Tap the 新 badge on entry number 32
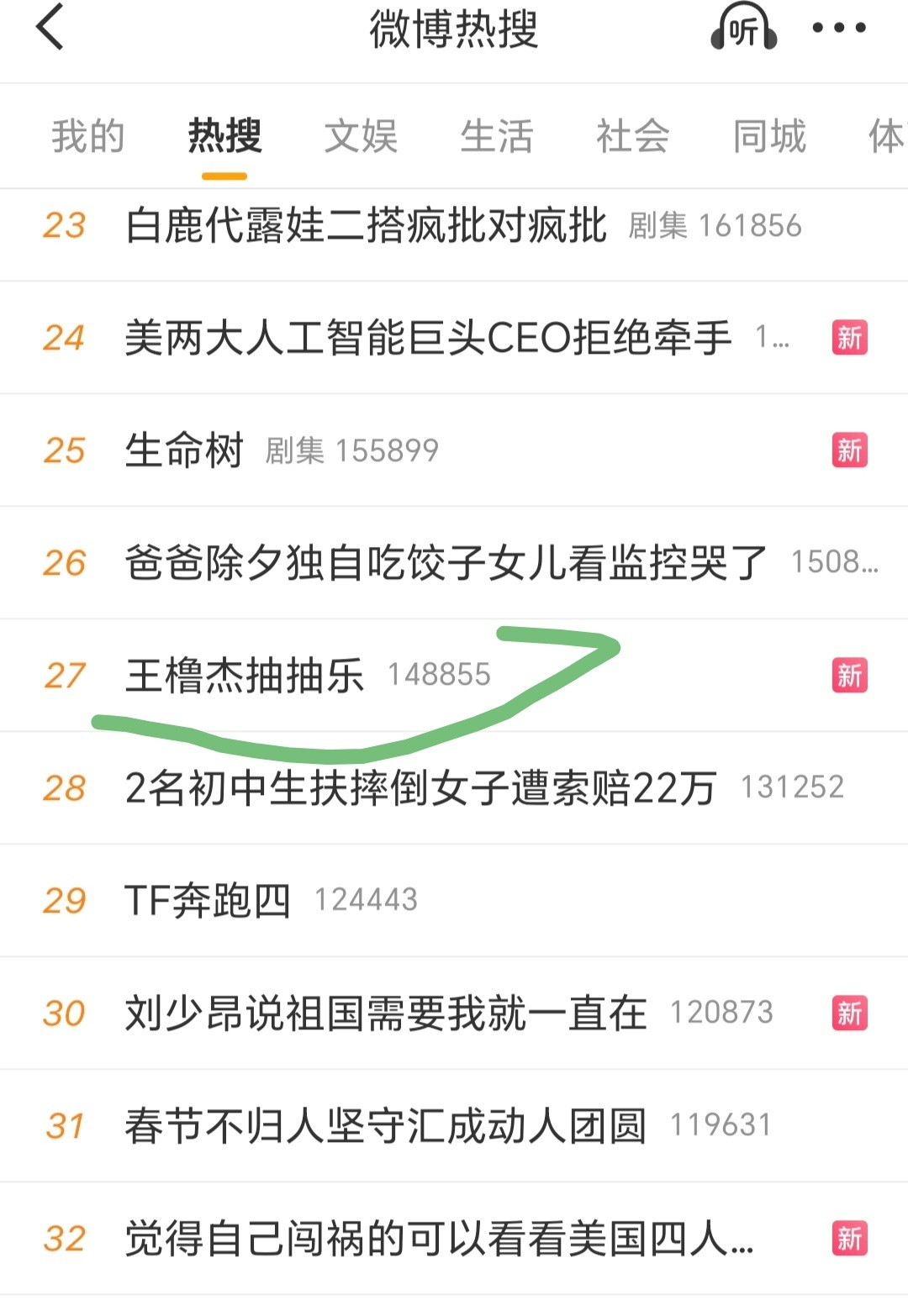This screenshot has width=908, height=1316. point(851,1238)
